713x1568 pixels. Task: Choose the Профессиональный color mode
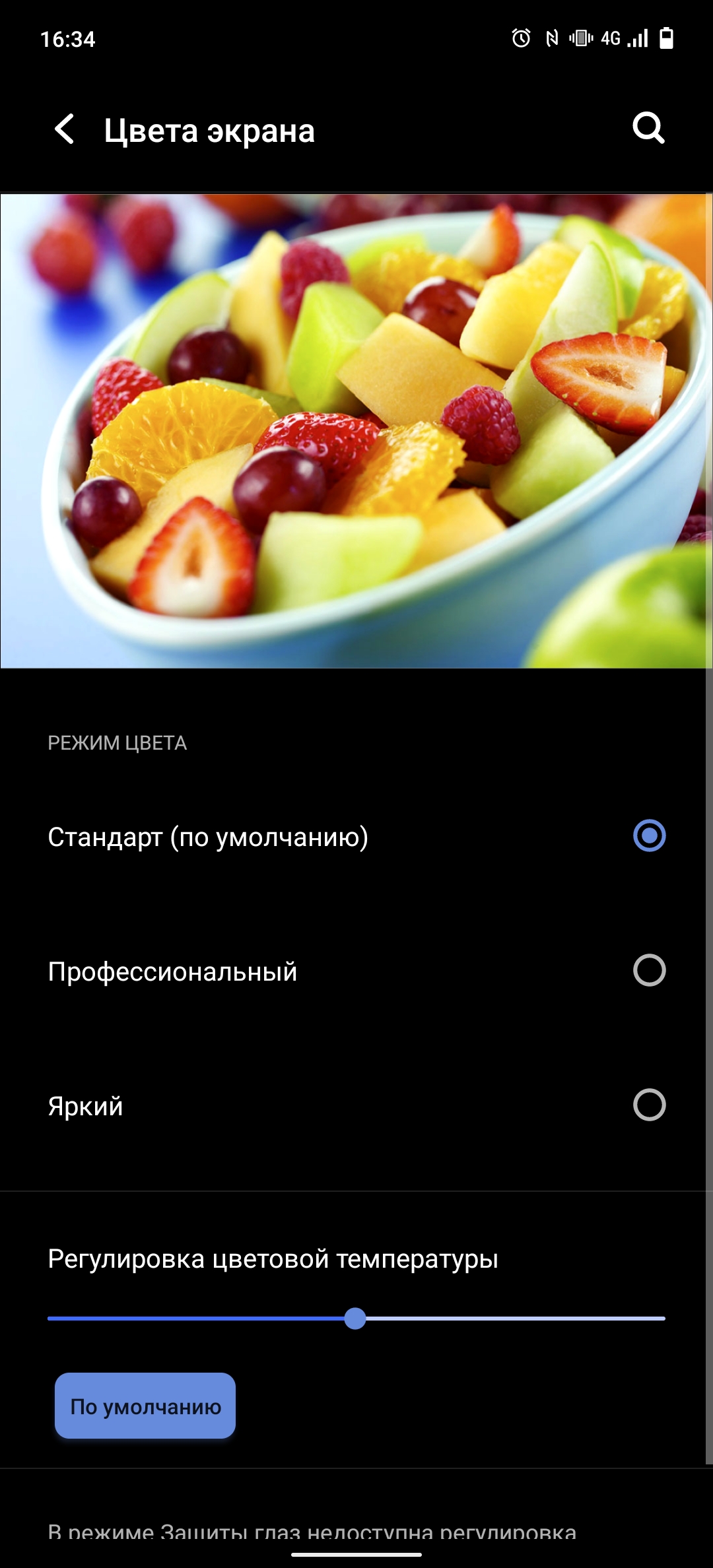(649, 971)
